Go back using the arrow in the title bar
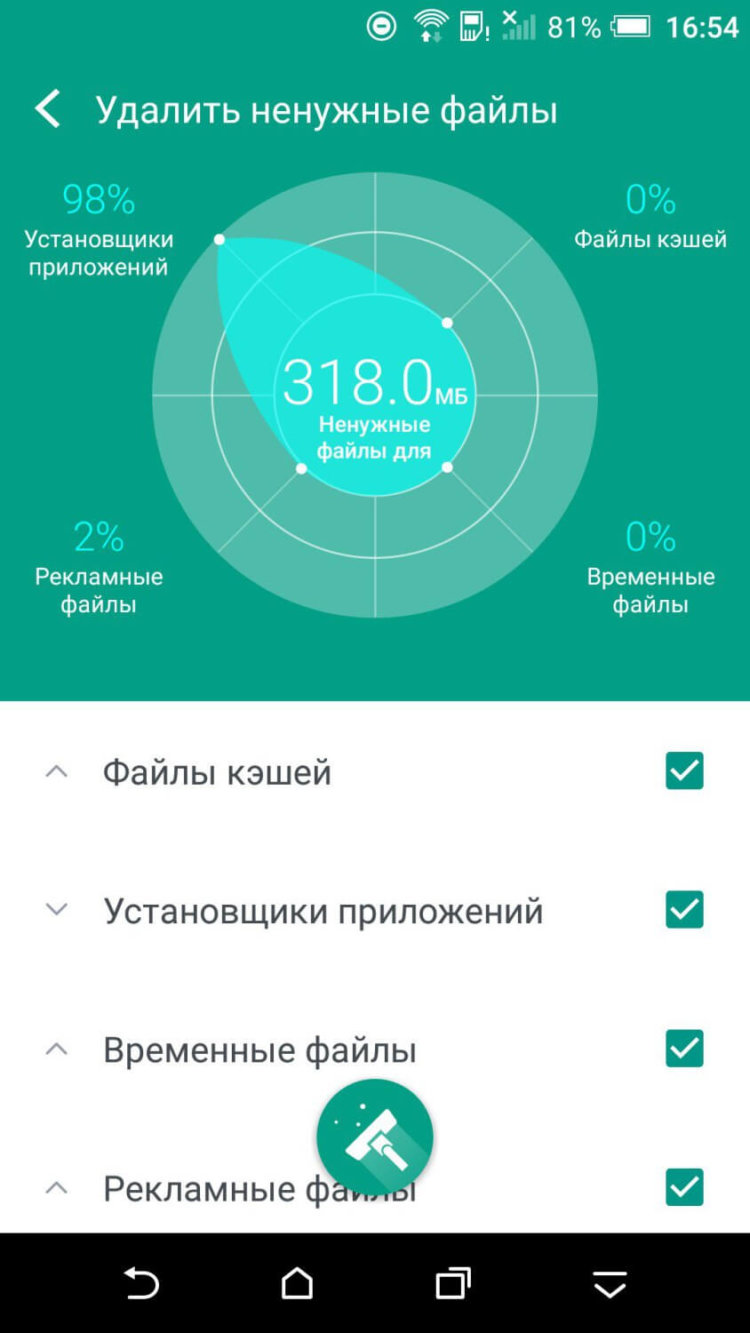The width and height of the screenshot is (750, 1333). point(46,107)
